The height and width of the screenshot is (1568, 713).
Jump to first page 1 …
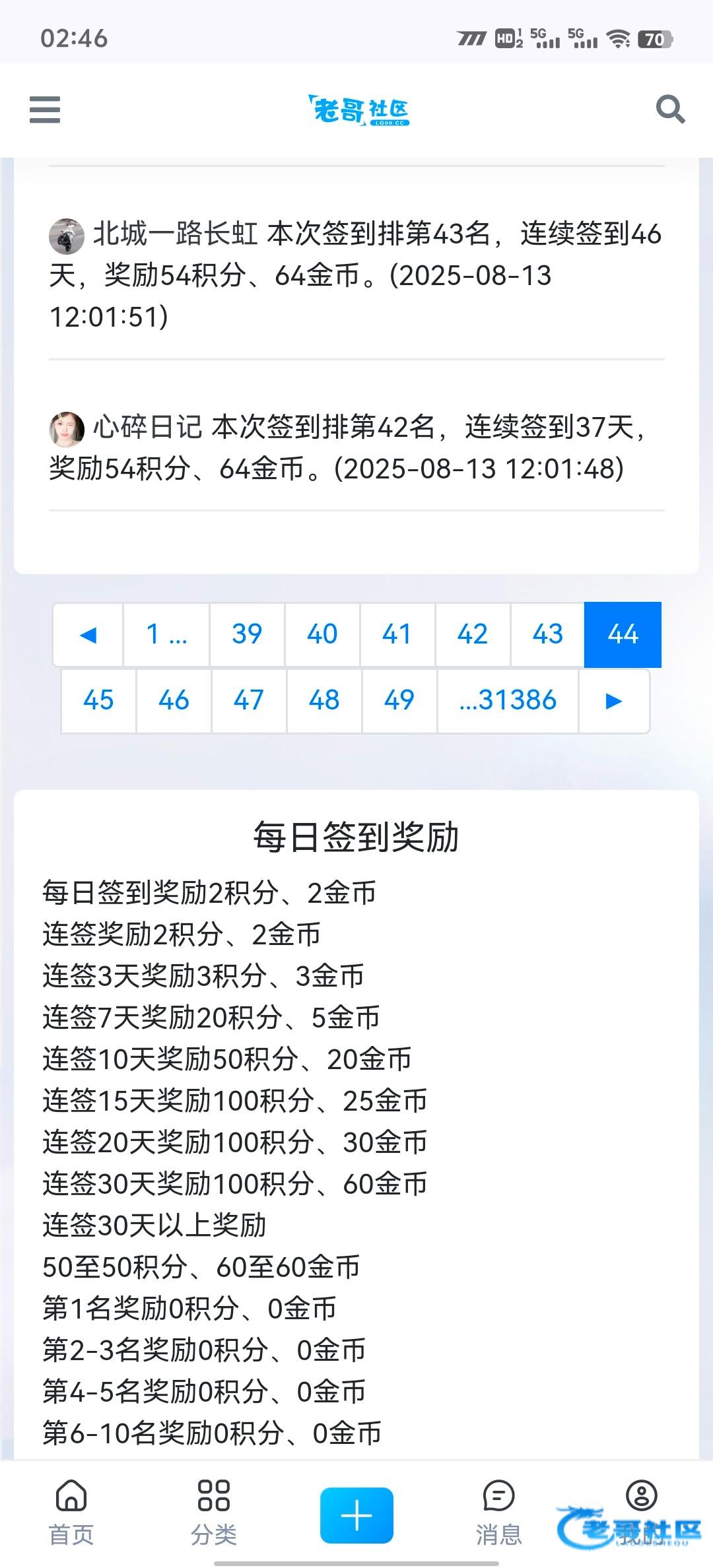(166, 634)
